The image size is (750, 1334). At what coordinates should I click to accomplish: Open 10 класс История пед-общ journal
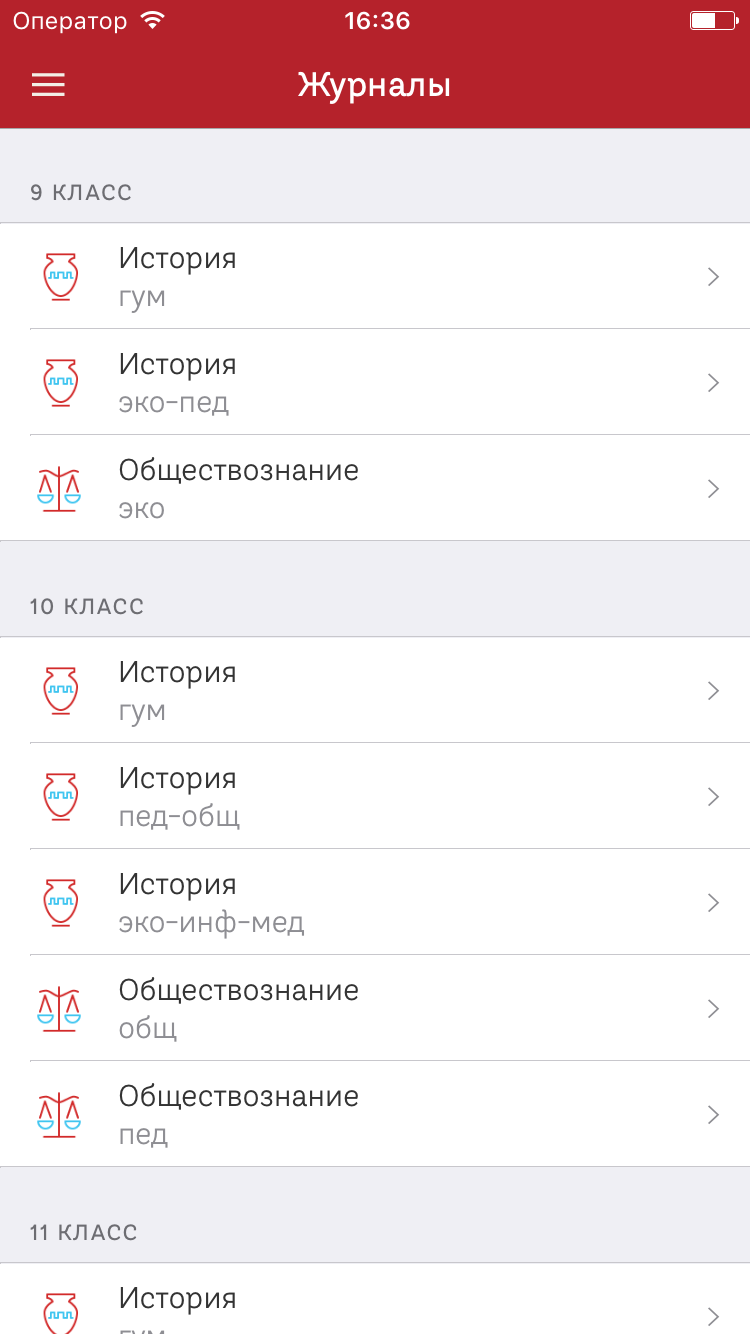click(x=375, y=796)
